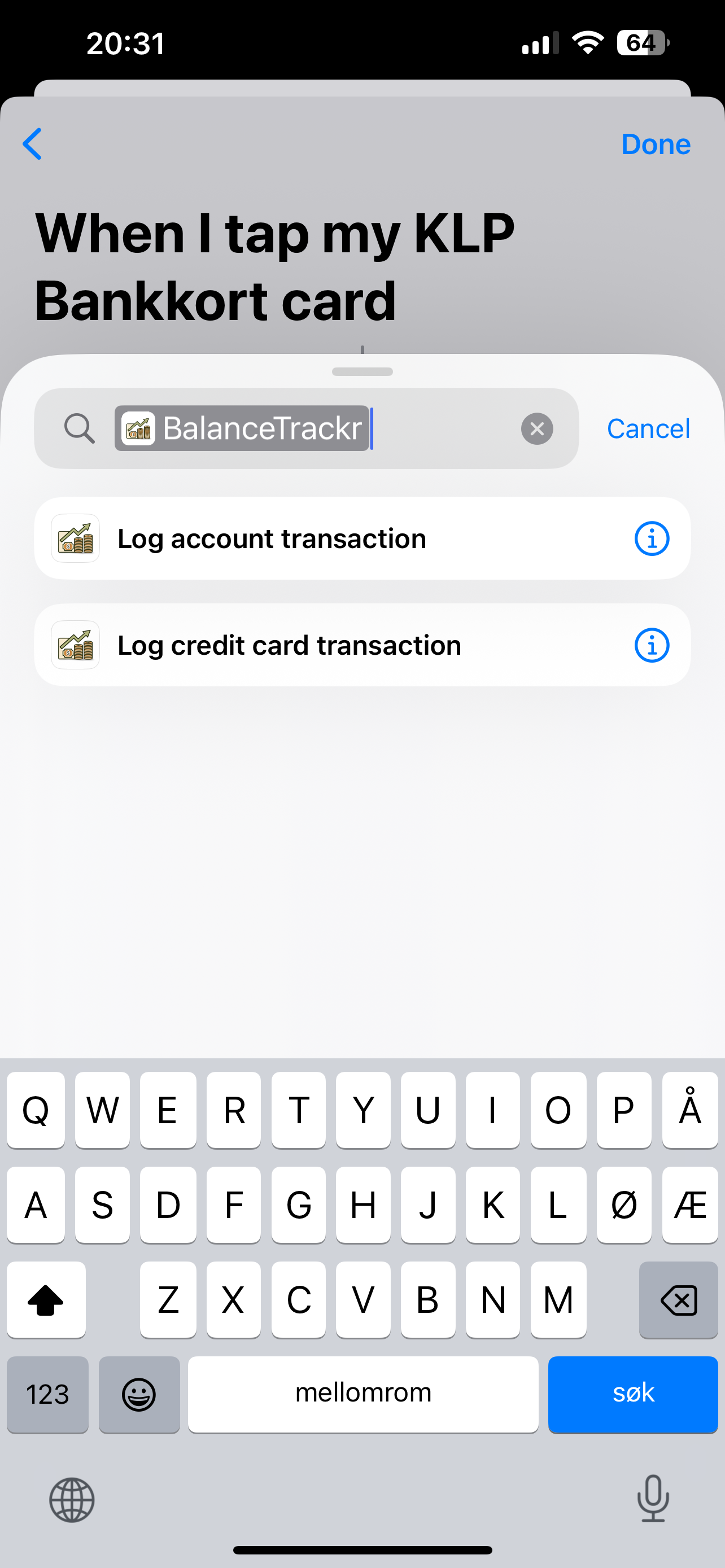725x1568 pixels.
Task: Delete a character with the backspace key
Action: tap(678, 1299)
